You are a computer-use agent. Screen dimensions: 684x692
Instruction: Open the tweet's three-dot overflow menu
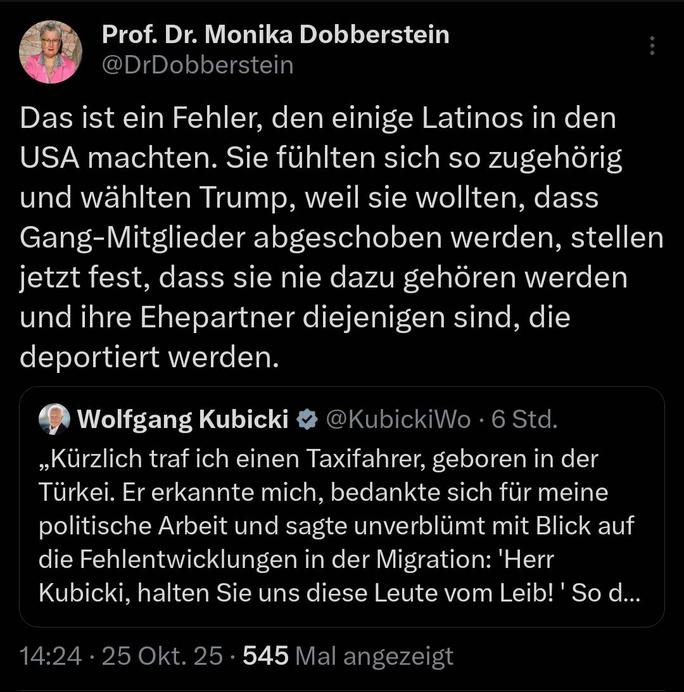[652, 47]
